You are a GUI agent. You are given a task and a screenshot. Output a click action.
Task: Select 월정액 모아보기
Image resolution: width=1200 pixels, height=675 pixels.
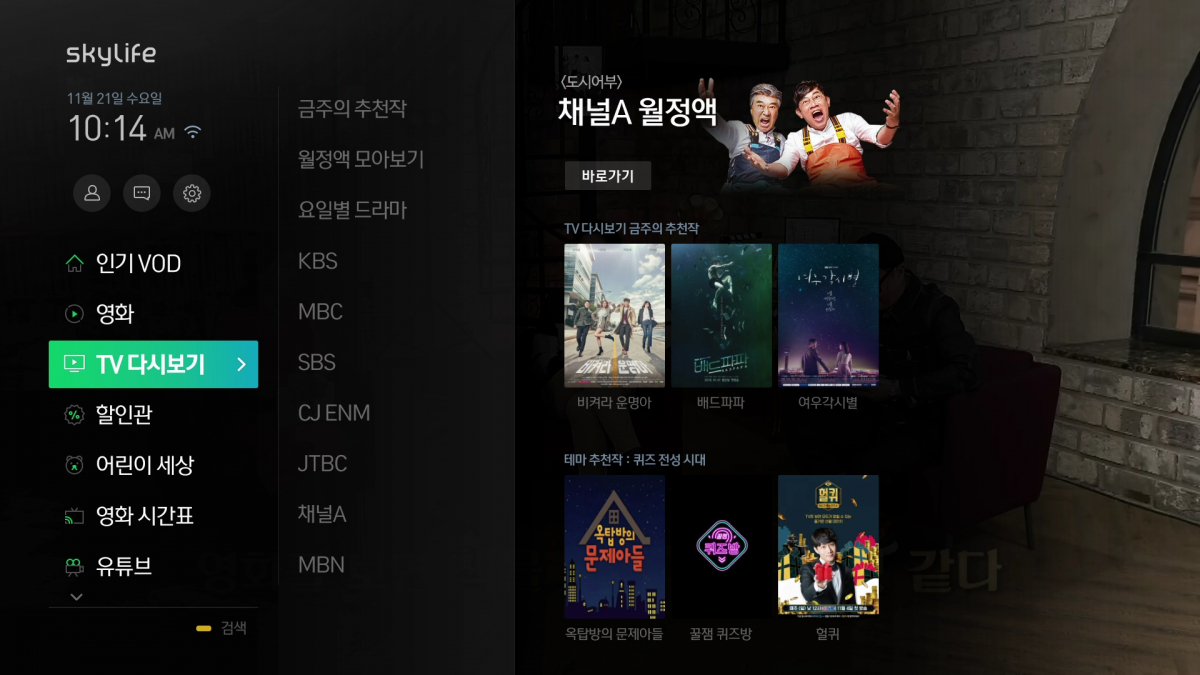coord(361,159)
